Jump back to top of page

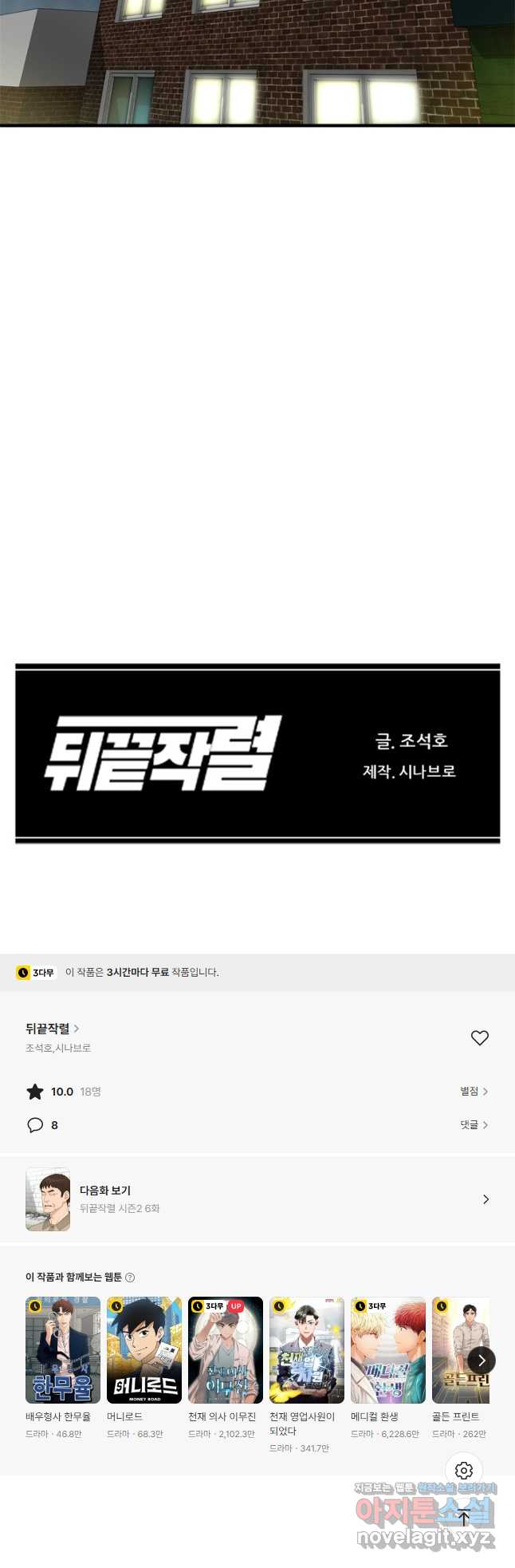tap(464, 1517)
